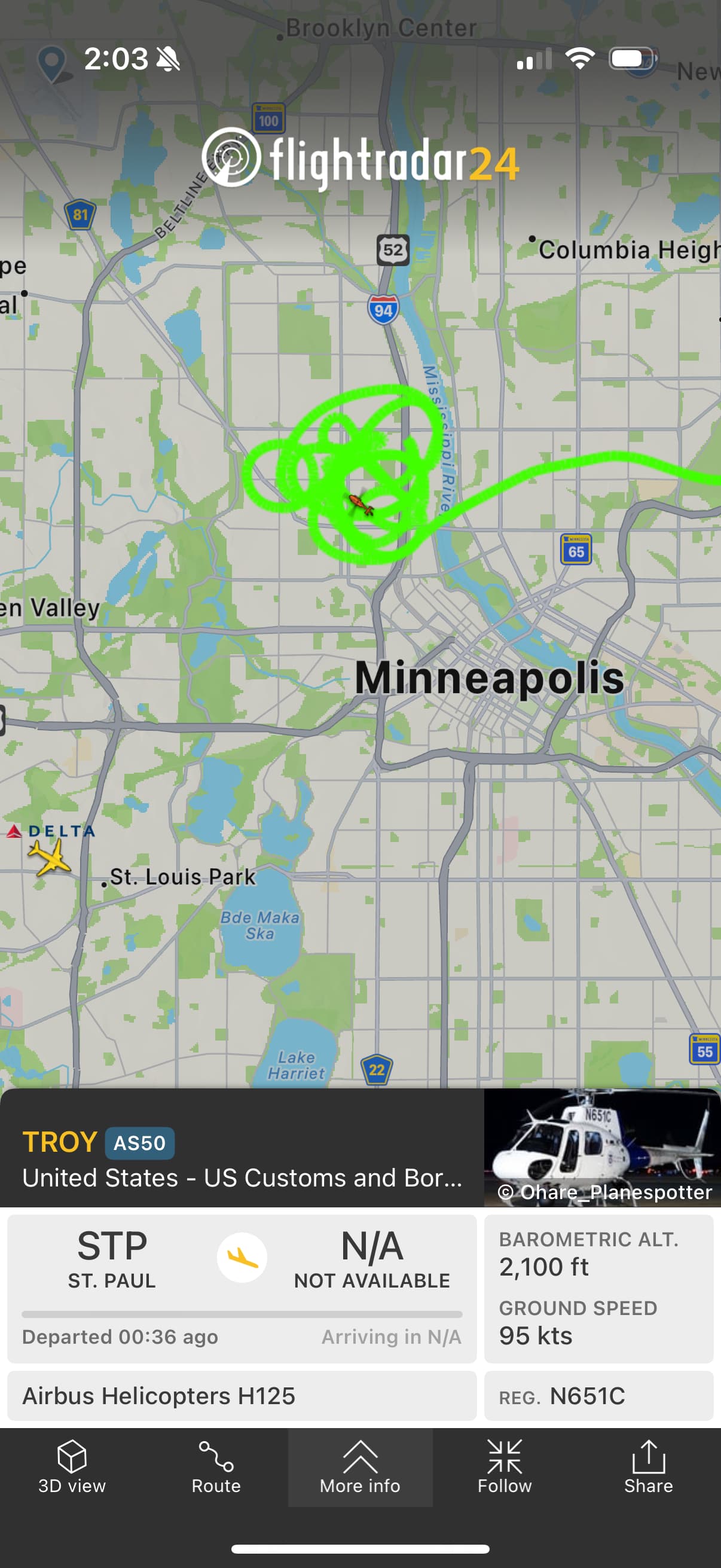
Task: Select the Delta plane on the map
Action: [x=50, y=857]
